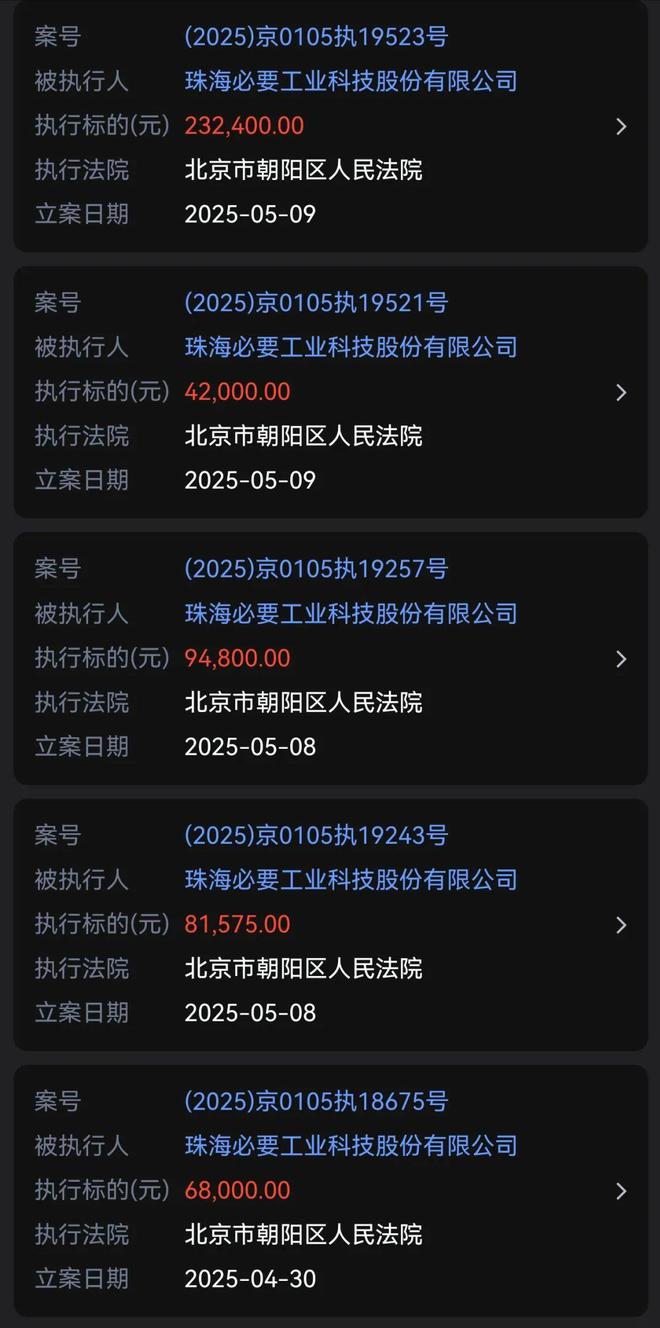Open case number (2025)京0105执19521号 link
This screenshot has height=1328, width=660.
click(316, 303)
